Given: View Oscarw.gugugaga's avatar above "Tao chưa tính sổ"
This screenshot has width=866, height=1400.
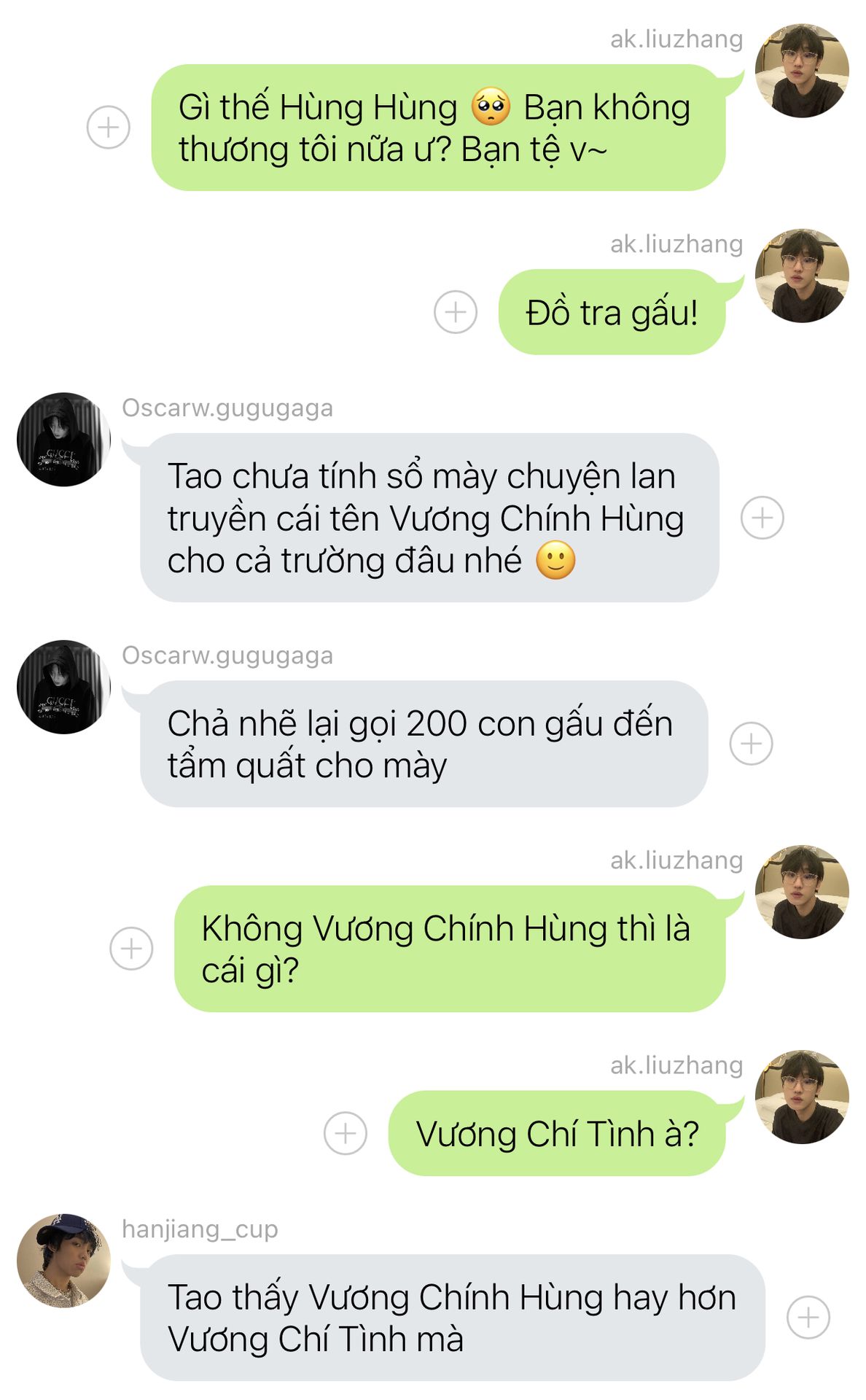Looking at the screenshot, I should [x=64, y=440].
